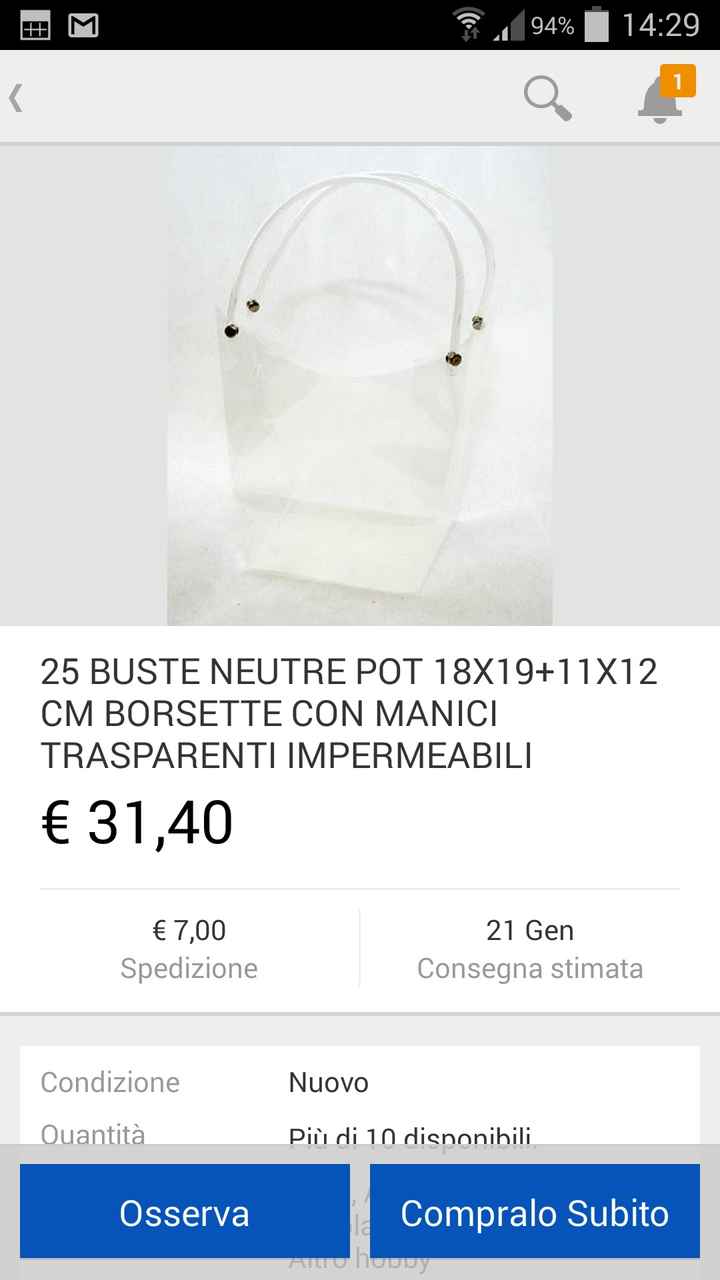Open the search icon in the top bar

click(x=546, y=98)
